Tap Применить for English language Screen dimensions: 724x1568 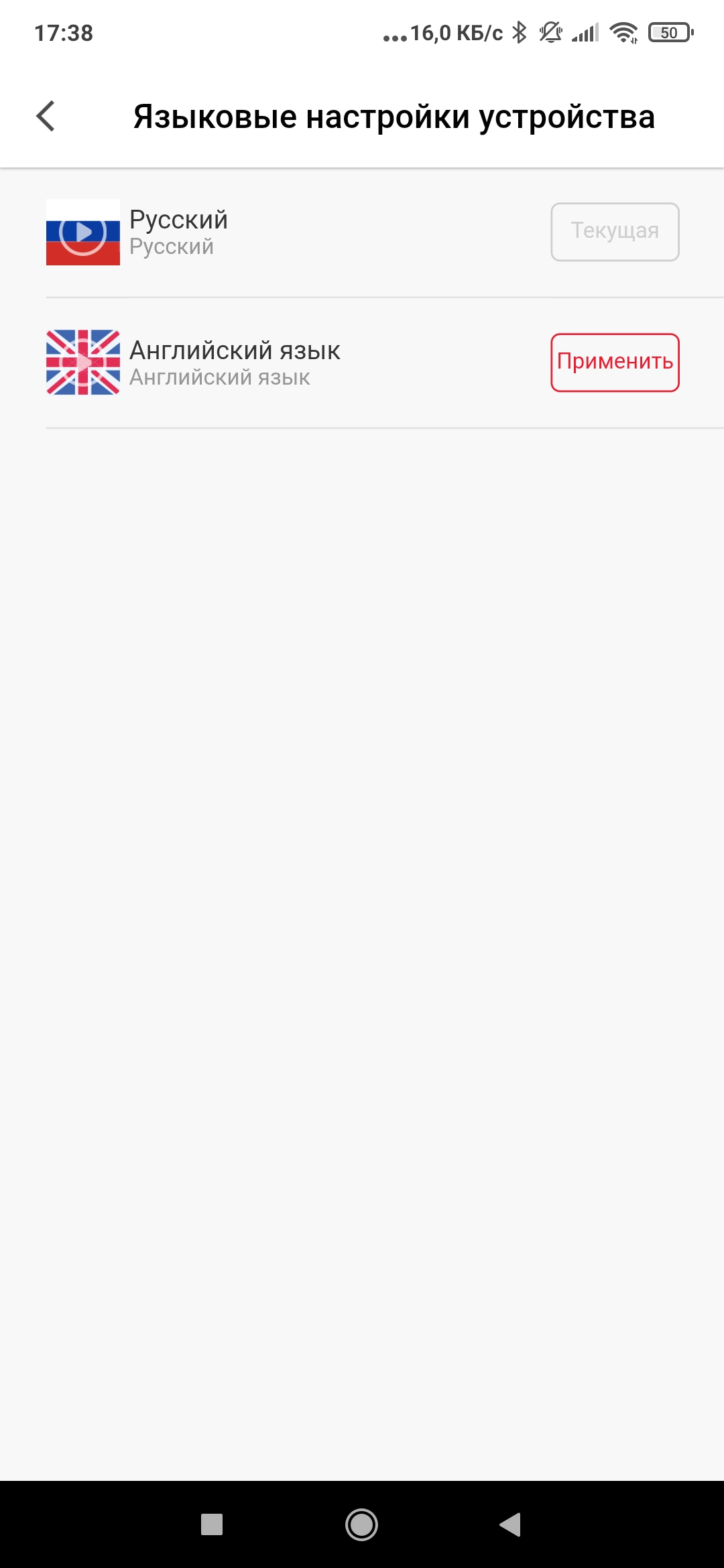point(615,363)
